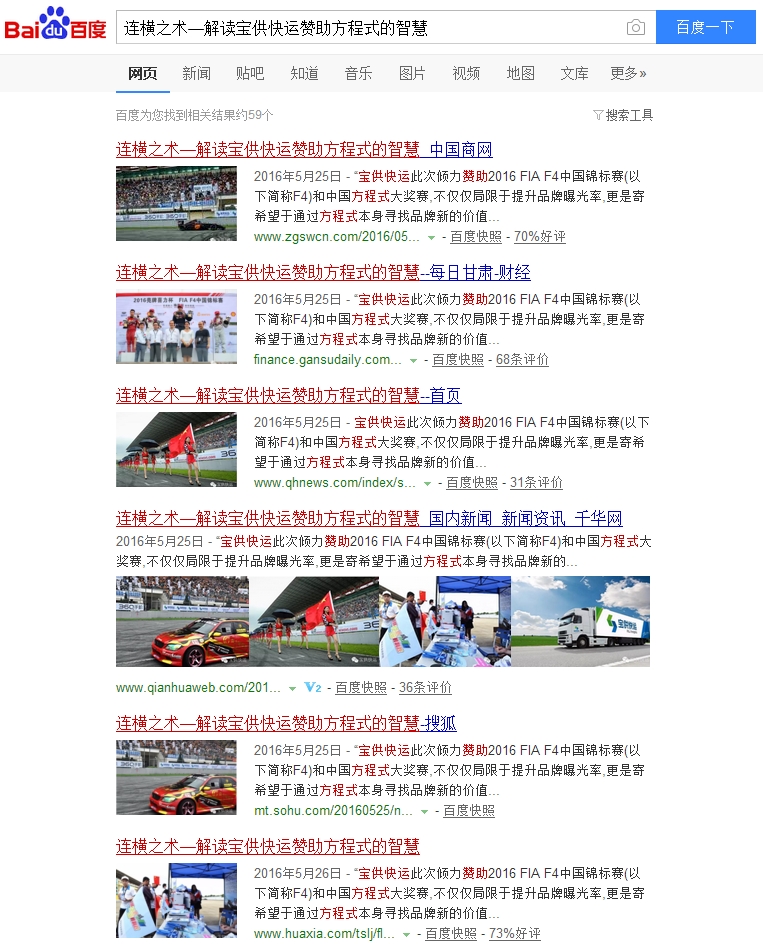763x947 pixels.
Task: Open the 搜狐 search result
Action: [286, 723]
